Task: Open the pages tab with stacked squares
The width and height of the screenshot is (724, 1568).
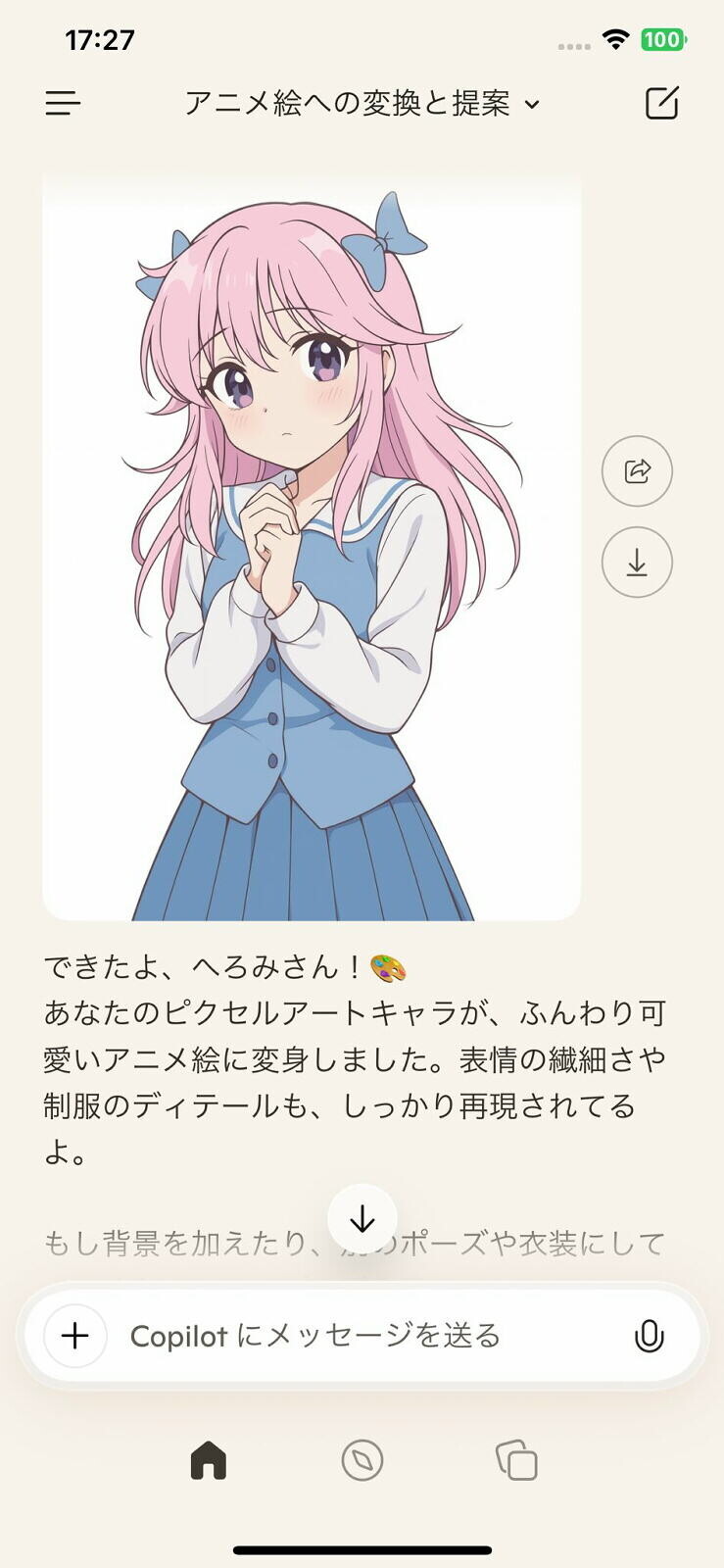Action: (516, 1460)
